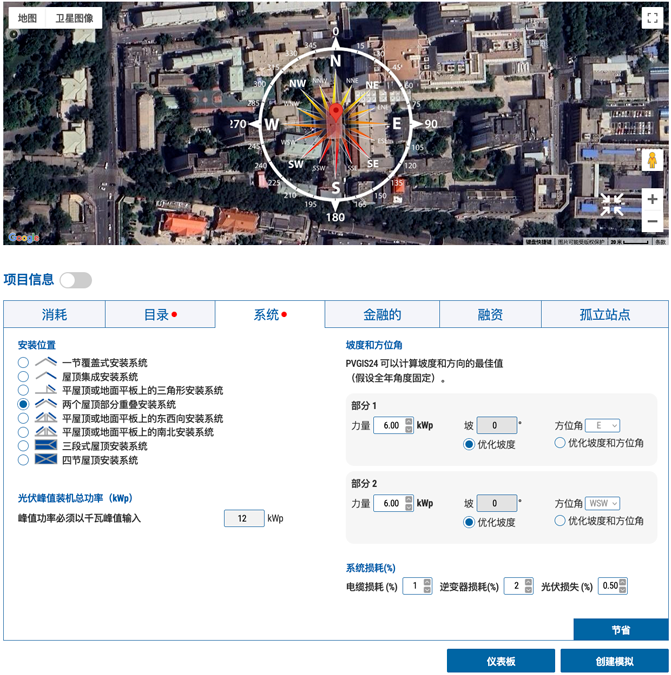This screenshot has height=675, width=671.
Task: Open the 仪表板 button
Action: pyautogui.click(x=500, y=661)
